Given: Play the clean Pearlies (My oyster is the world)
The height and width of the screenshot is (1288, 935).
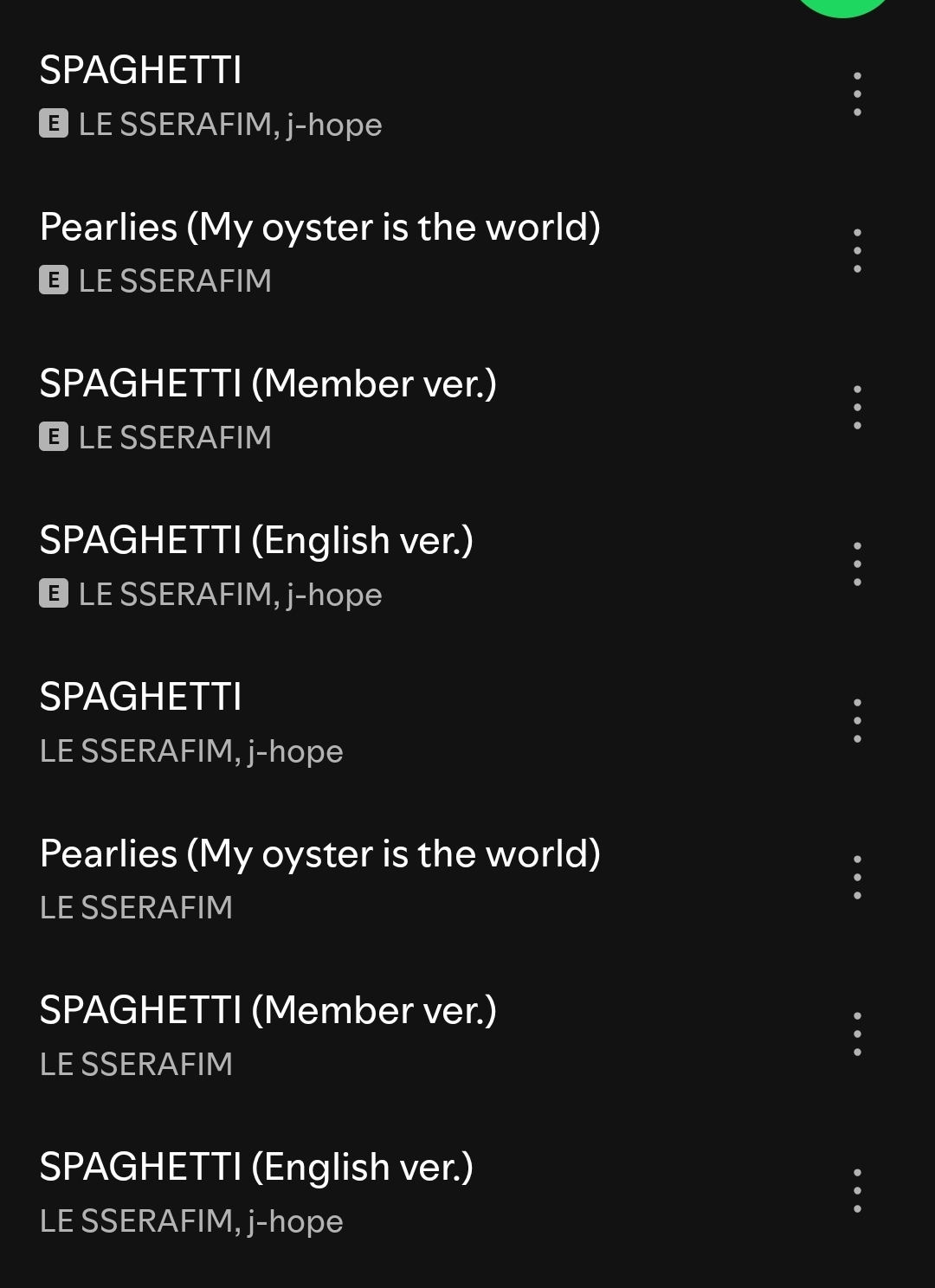Looking at the screenshot, I should coord(319,854).
